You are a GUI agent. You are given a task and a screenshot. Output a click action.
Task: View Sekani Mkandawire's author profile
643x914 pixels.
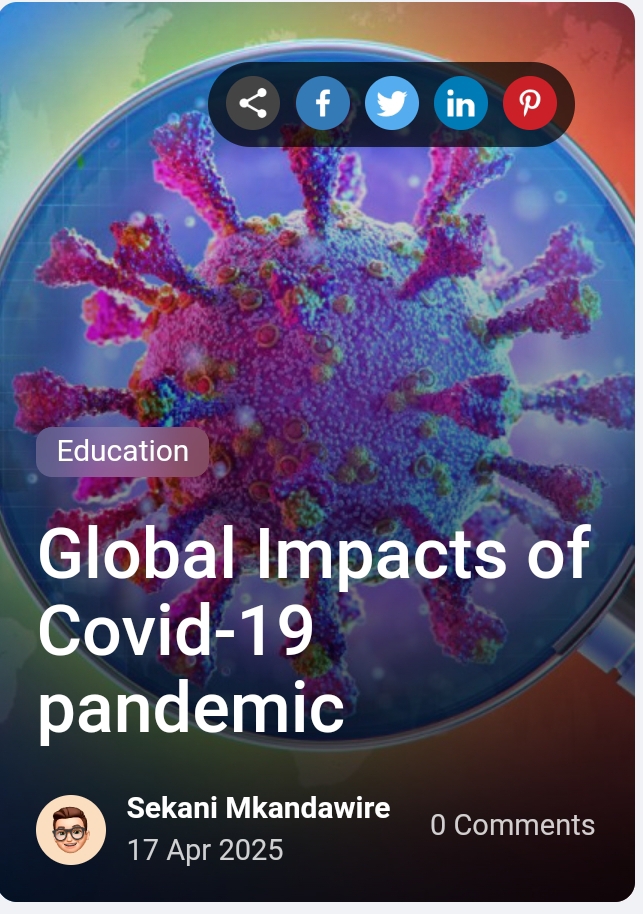[258, 808]
